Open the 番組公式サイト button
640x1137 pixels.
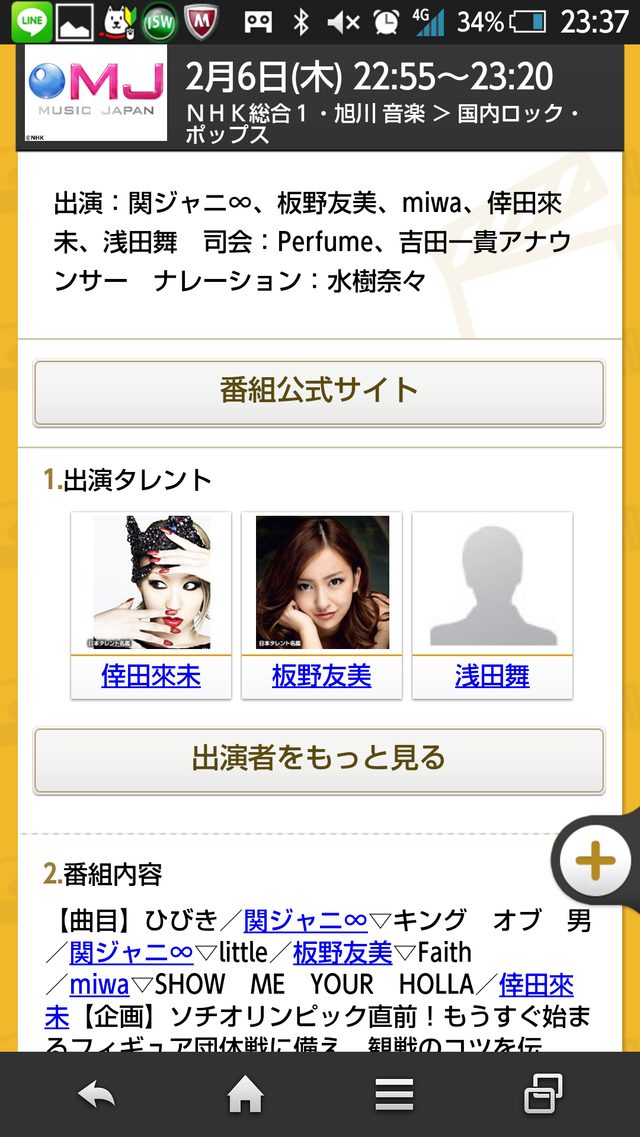pyautogui.click(x=319, y=391)
